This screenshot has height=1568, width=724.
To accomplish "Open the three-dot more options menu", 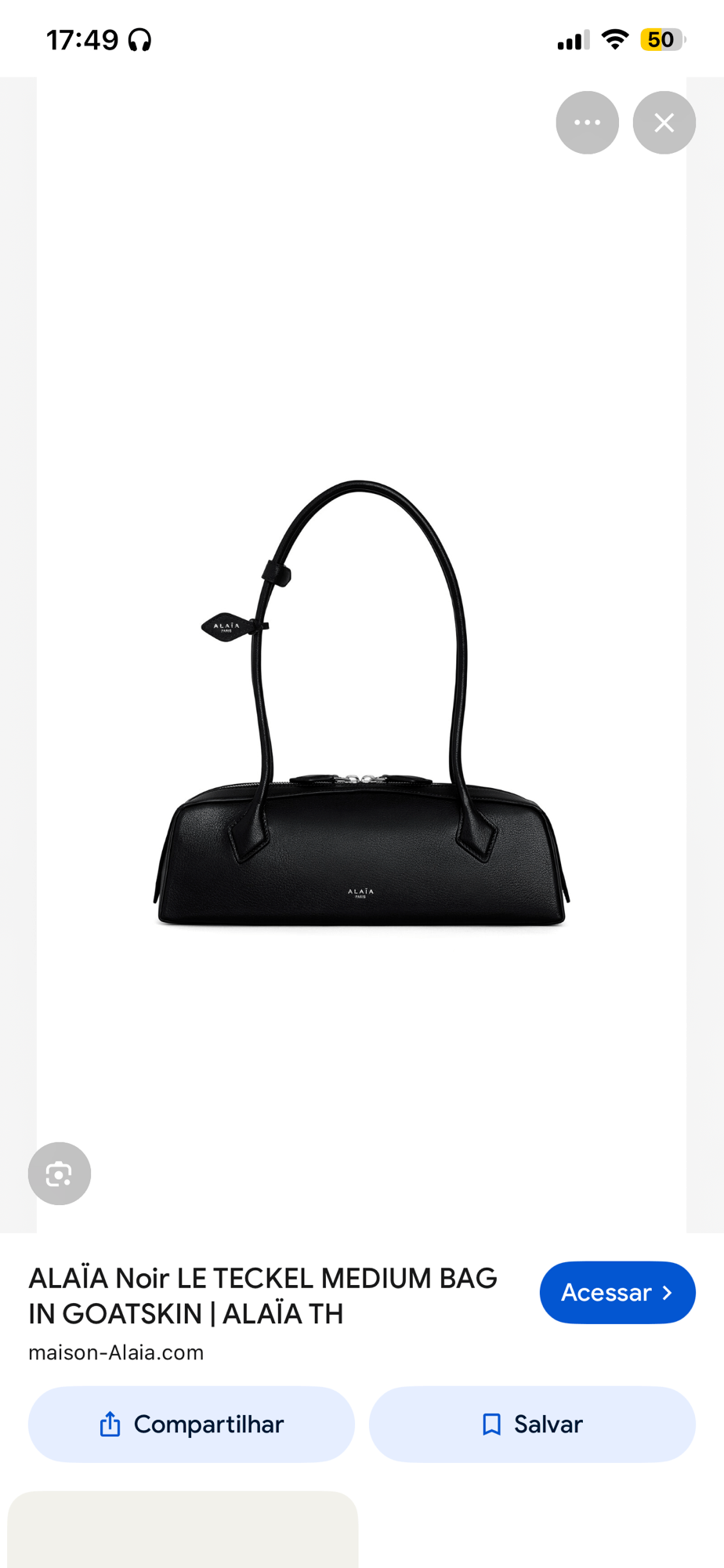I will [x=587, y=122].
